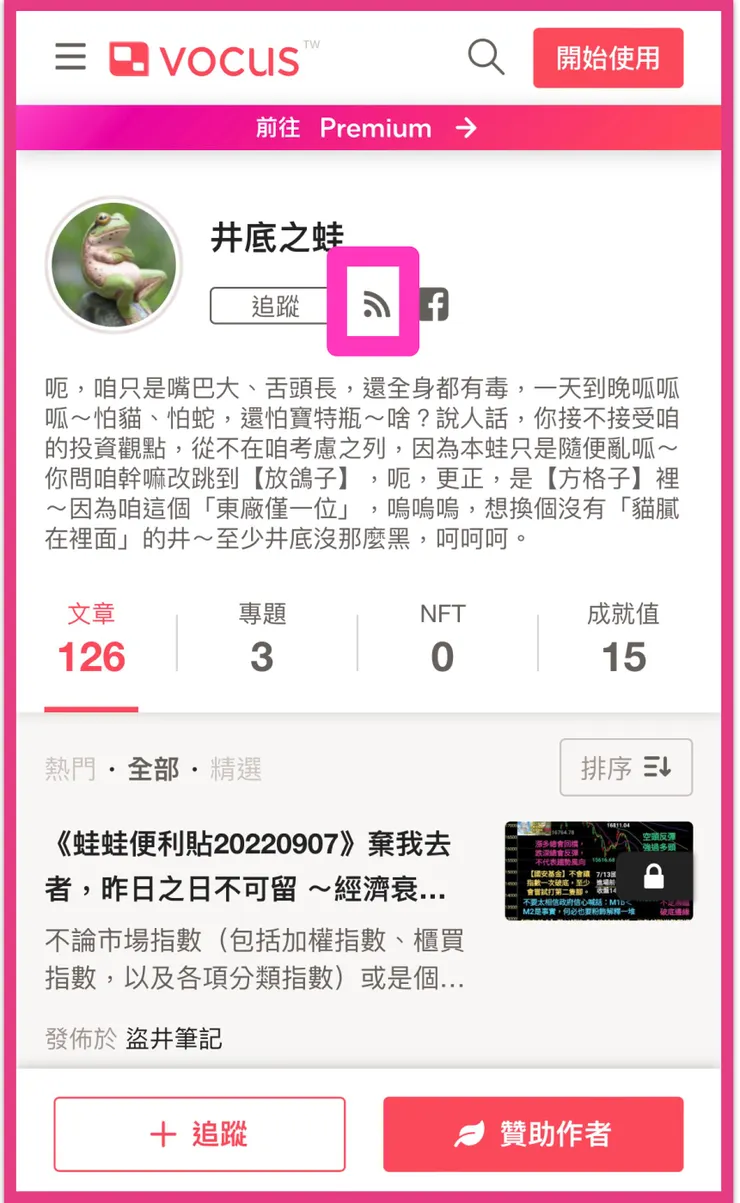Subscribe via the highlighted RSS icon
Screen dimensions: 740x1203
coord(372,305)
